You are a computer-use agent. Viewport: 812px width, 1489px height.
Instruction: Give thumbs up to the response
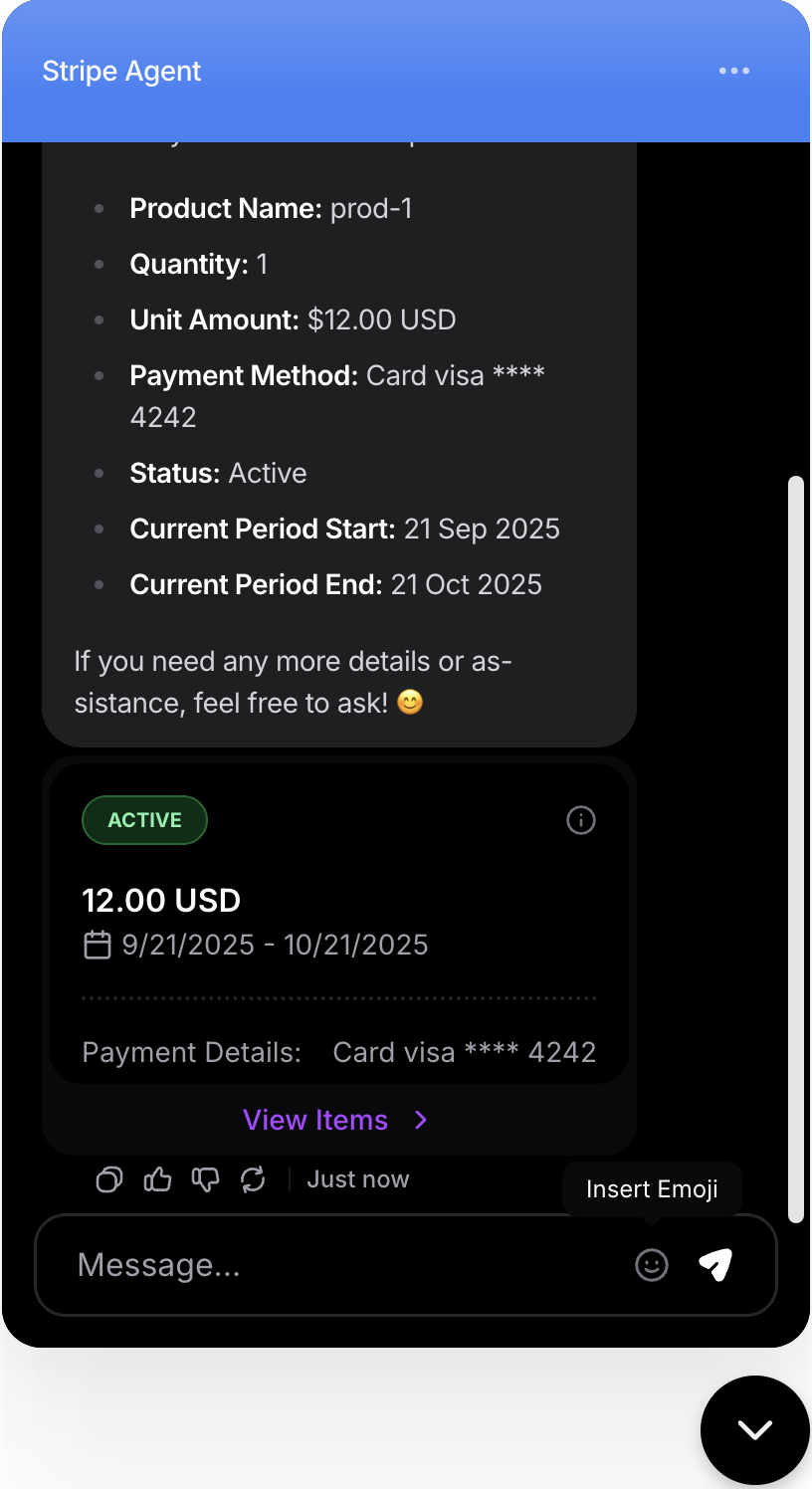pyautogui.click(x=157, y=1179)
